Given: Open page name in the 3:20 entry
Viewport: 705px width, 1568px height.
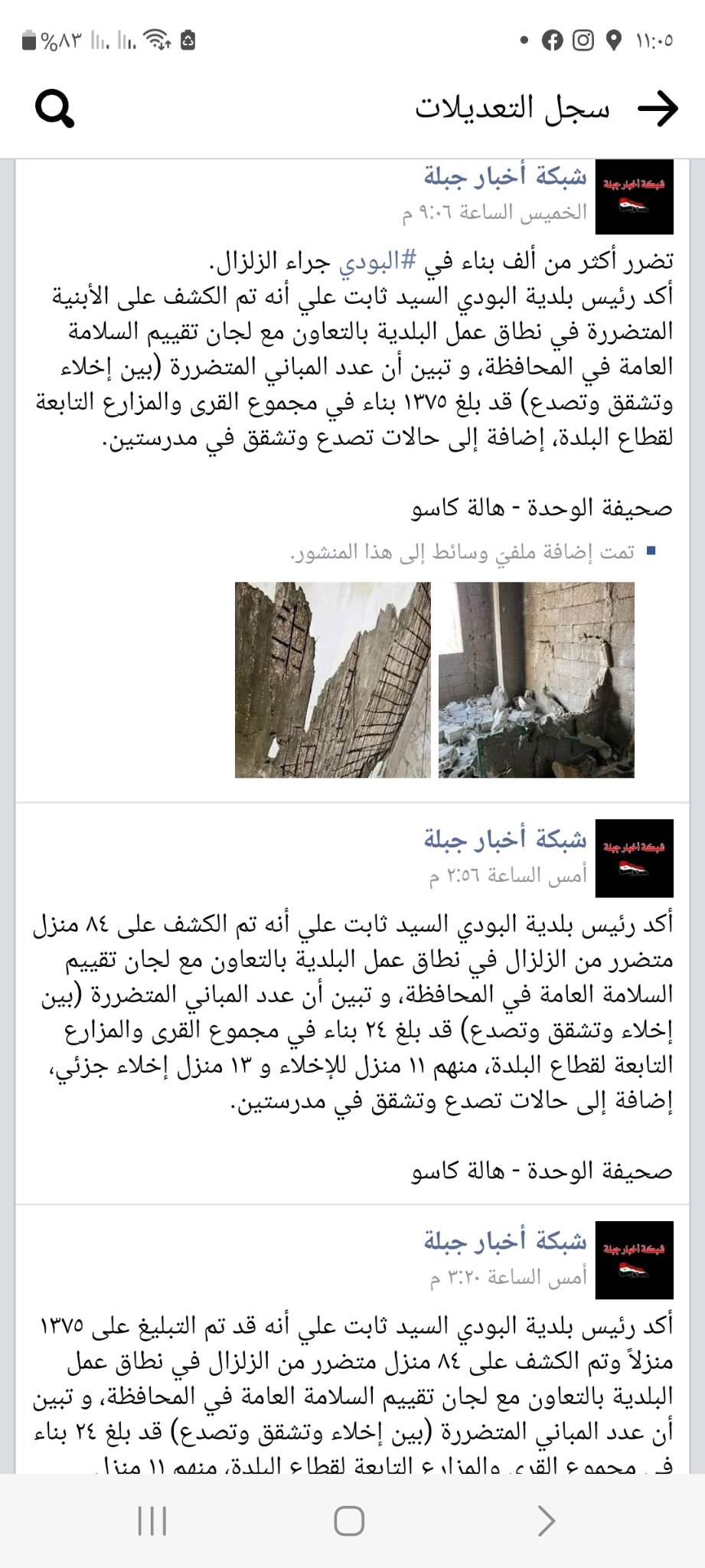Looking at the screenshot, I should click(505, 1241).
